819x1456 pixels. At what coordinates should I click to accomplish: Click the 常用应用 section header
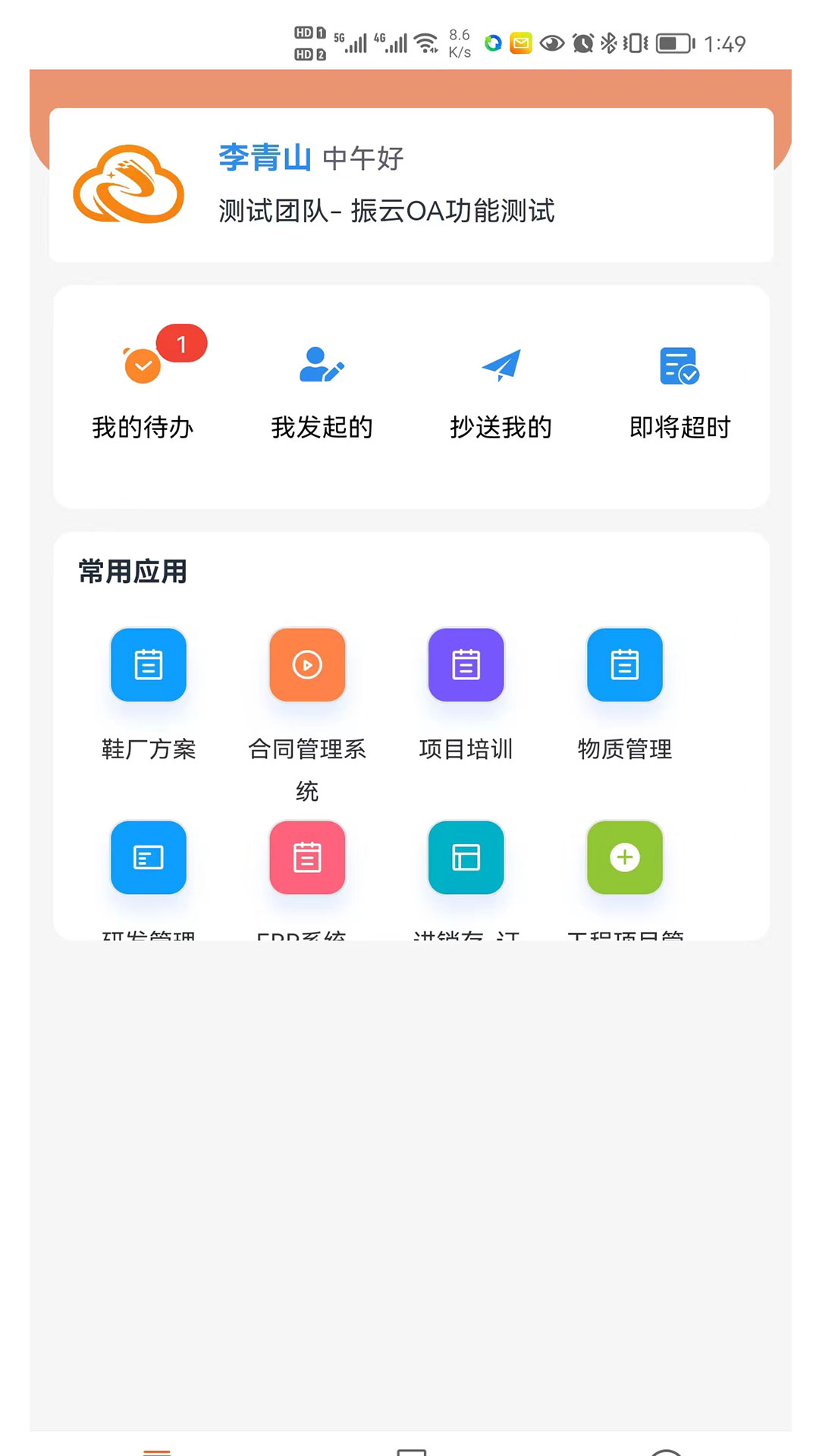[x=132, y=572]
